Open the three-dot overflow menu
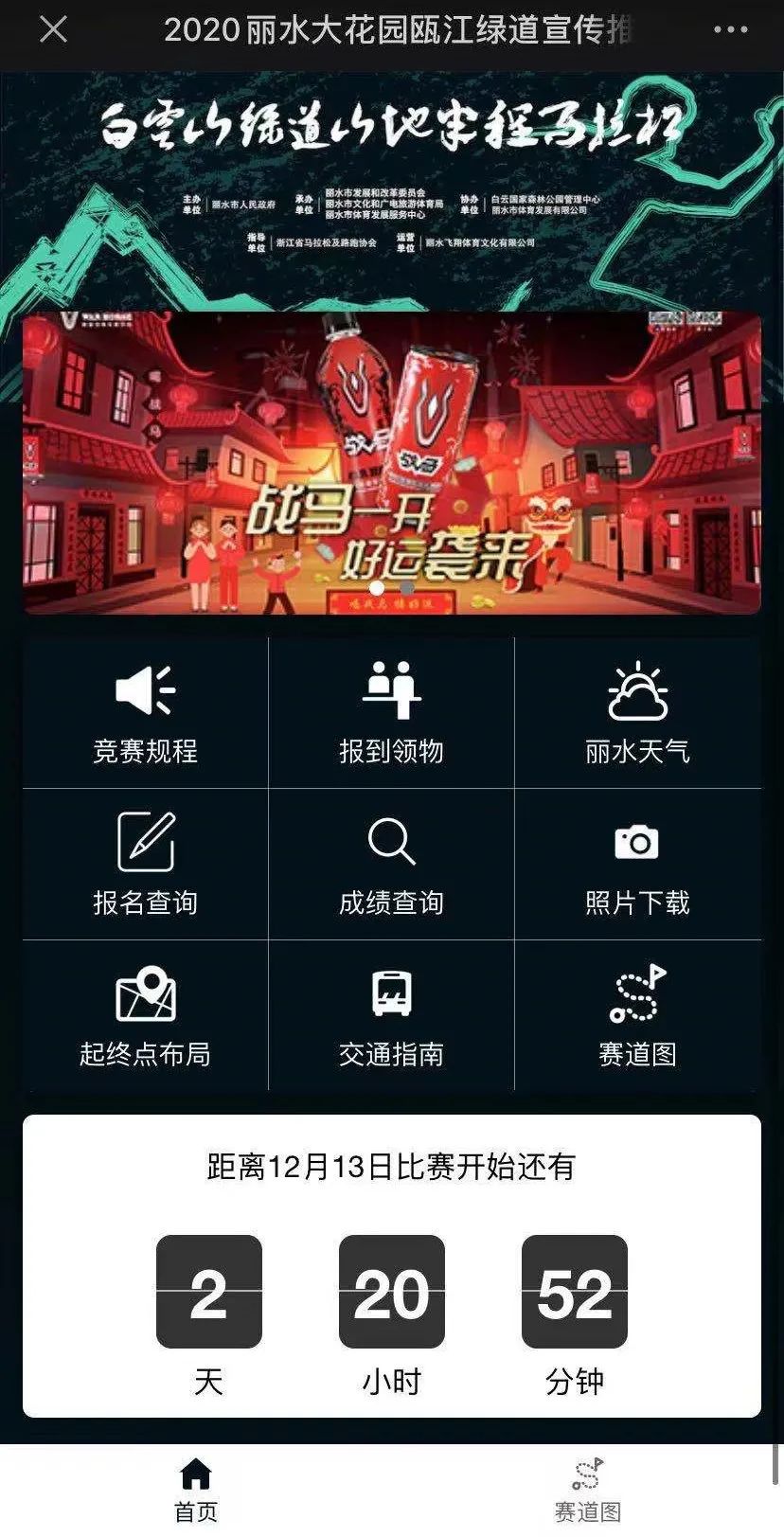The width and height of the screenshot is (784, 1537). tap(730, 29)
